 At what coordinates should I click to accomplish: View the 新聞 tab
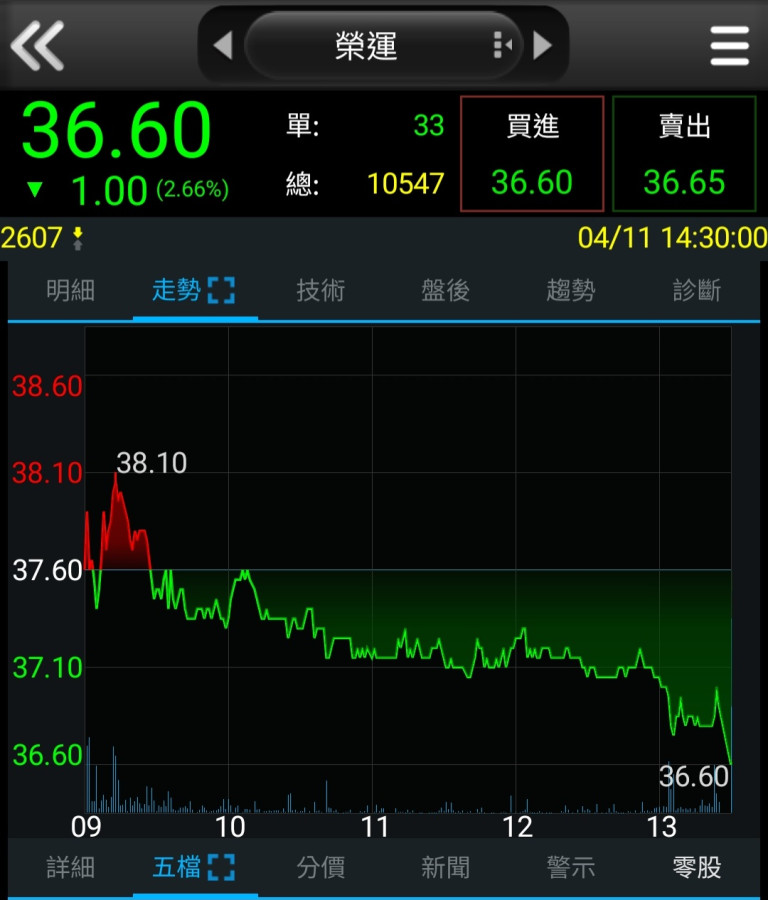click(x=446, y=867)
